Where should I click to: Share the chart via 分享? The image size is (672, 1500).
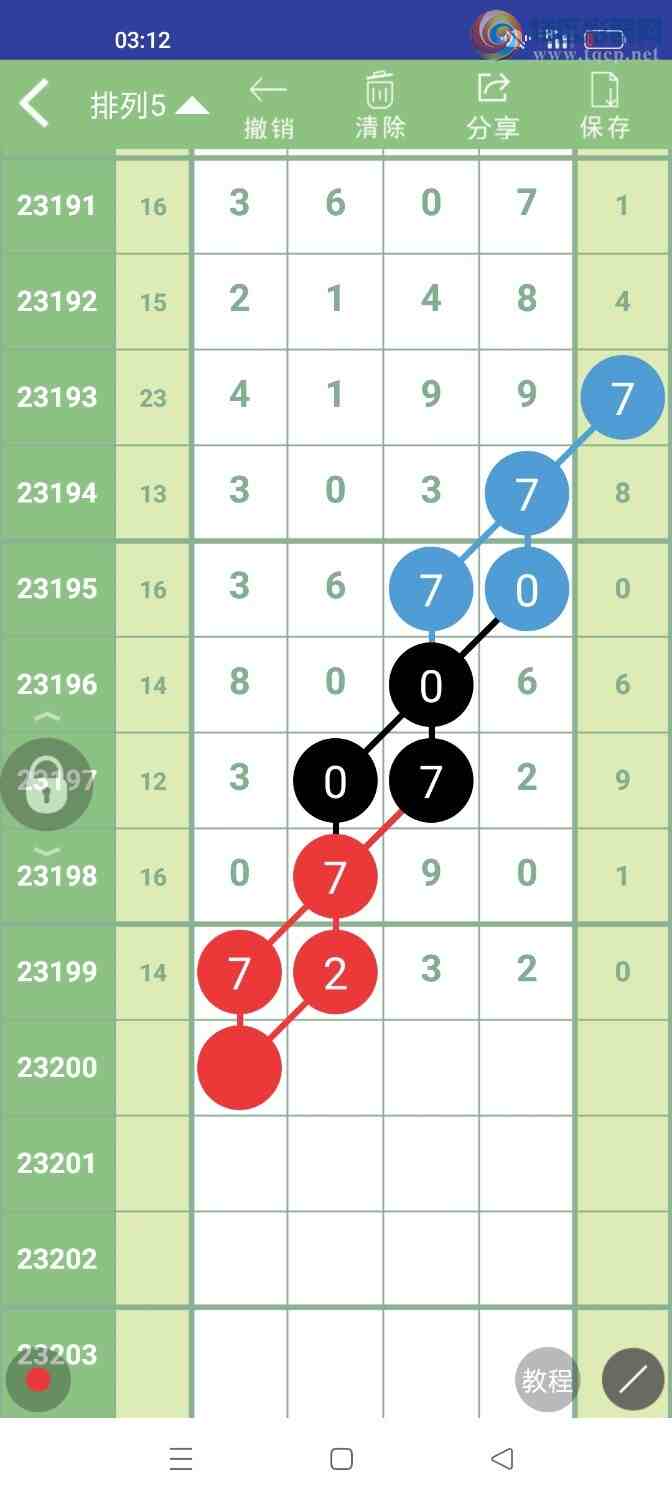[492, 106]
